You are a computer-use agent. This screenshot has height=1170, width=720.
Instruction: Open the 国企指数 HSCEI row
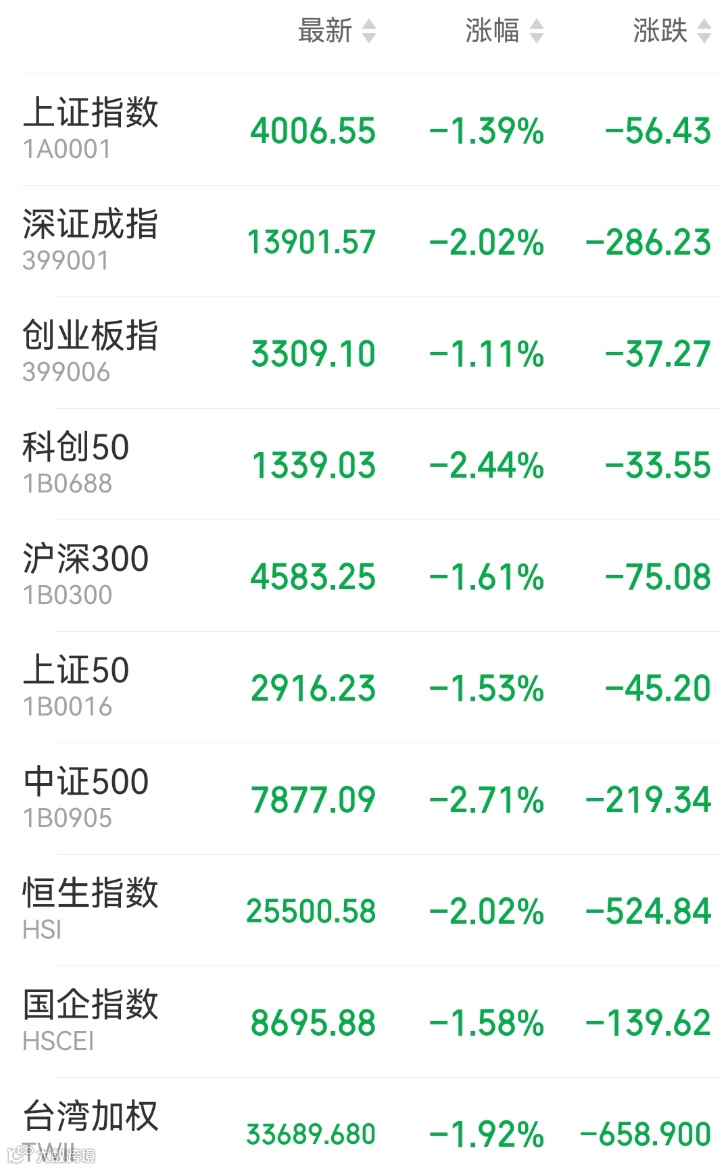(x=360, y=1022)
